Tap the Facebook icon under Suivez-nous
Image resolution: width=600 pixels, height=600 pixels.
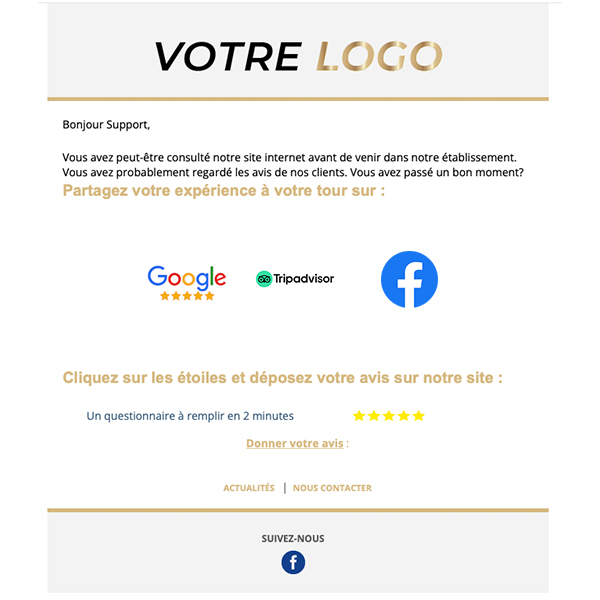(x=293, y=562)
